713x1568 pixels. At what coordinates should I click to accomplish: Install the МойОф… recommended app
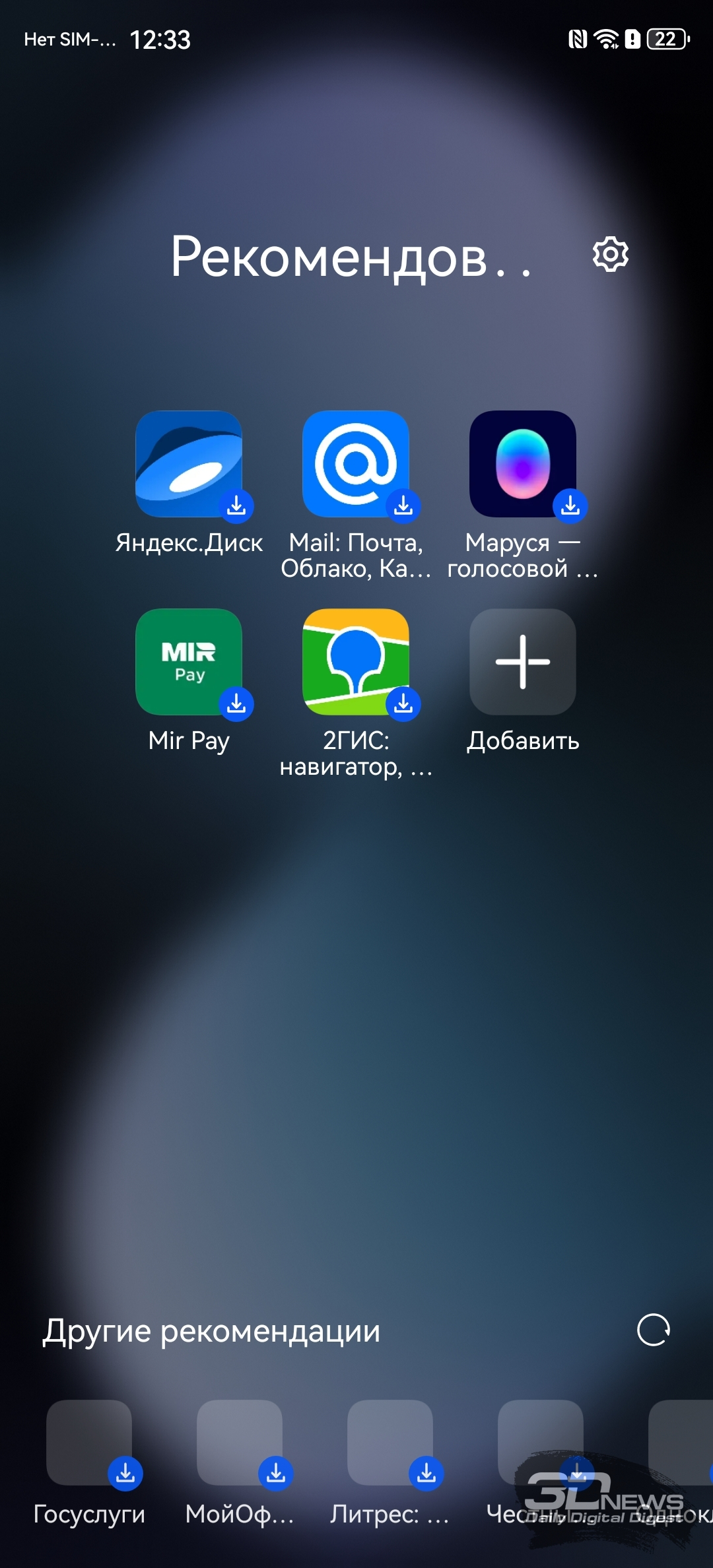pos(240,1443)
